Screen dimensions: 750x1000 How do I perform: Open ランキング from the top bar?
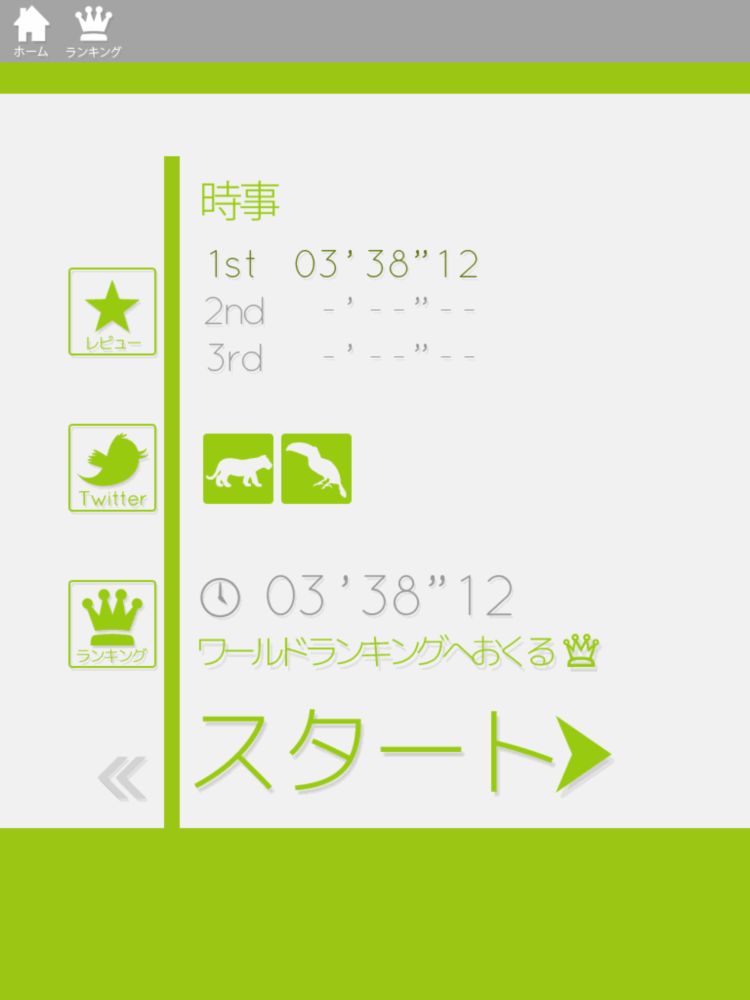(94, 30)
